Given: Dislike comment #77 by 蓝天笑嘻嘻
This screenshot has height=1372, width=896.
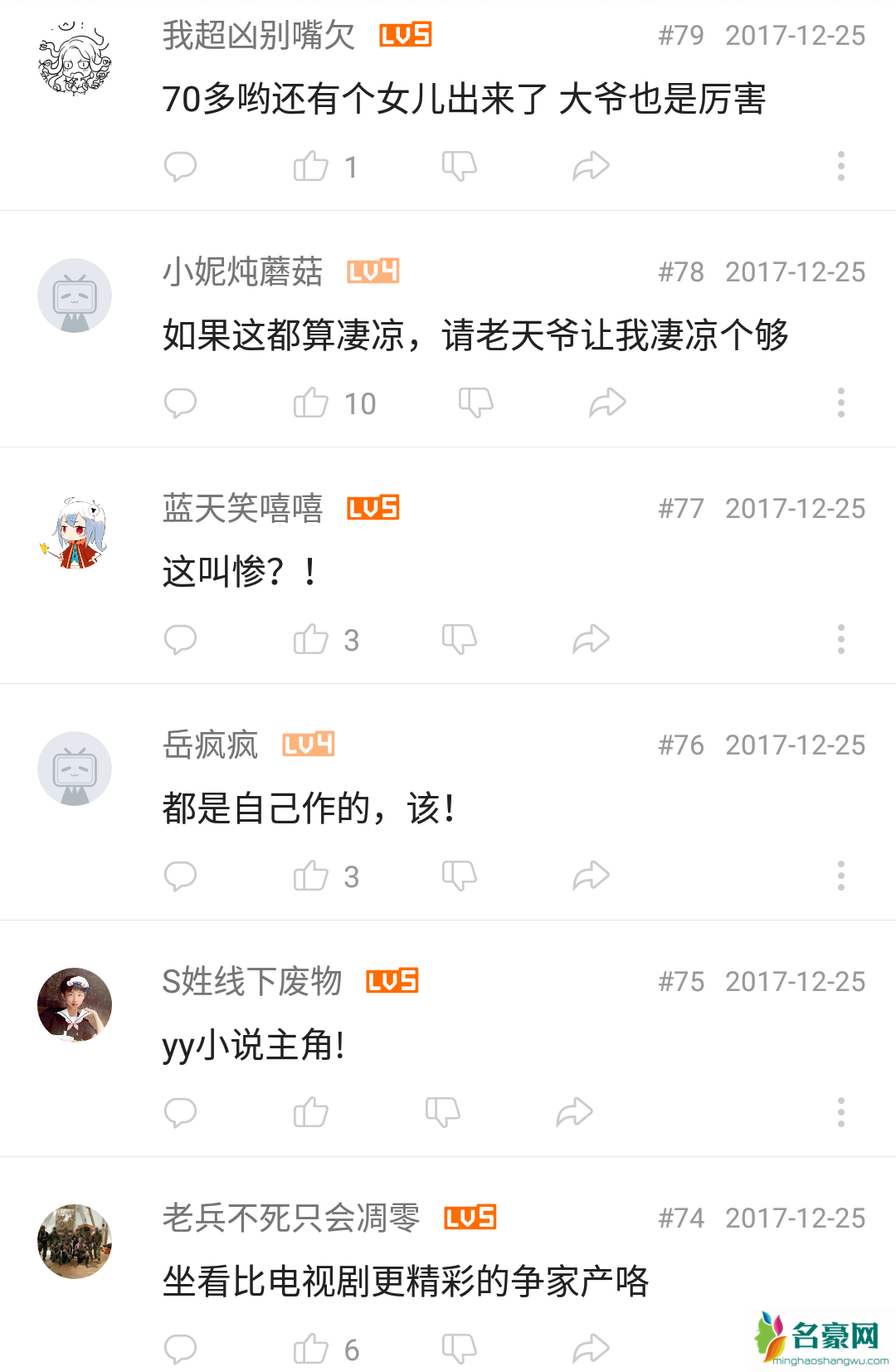Looking at the screenshot, I should pos(459,639).
